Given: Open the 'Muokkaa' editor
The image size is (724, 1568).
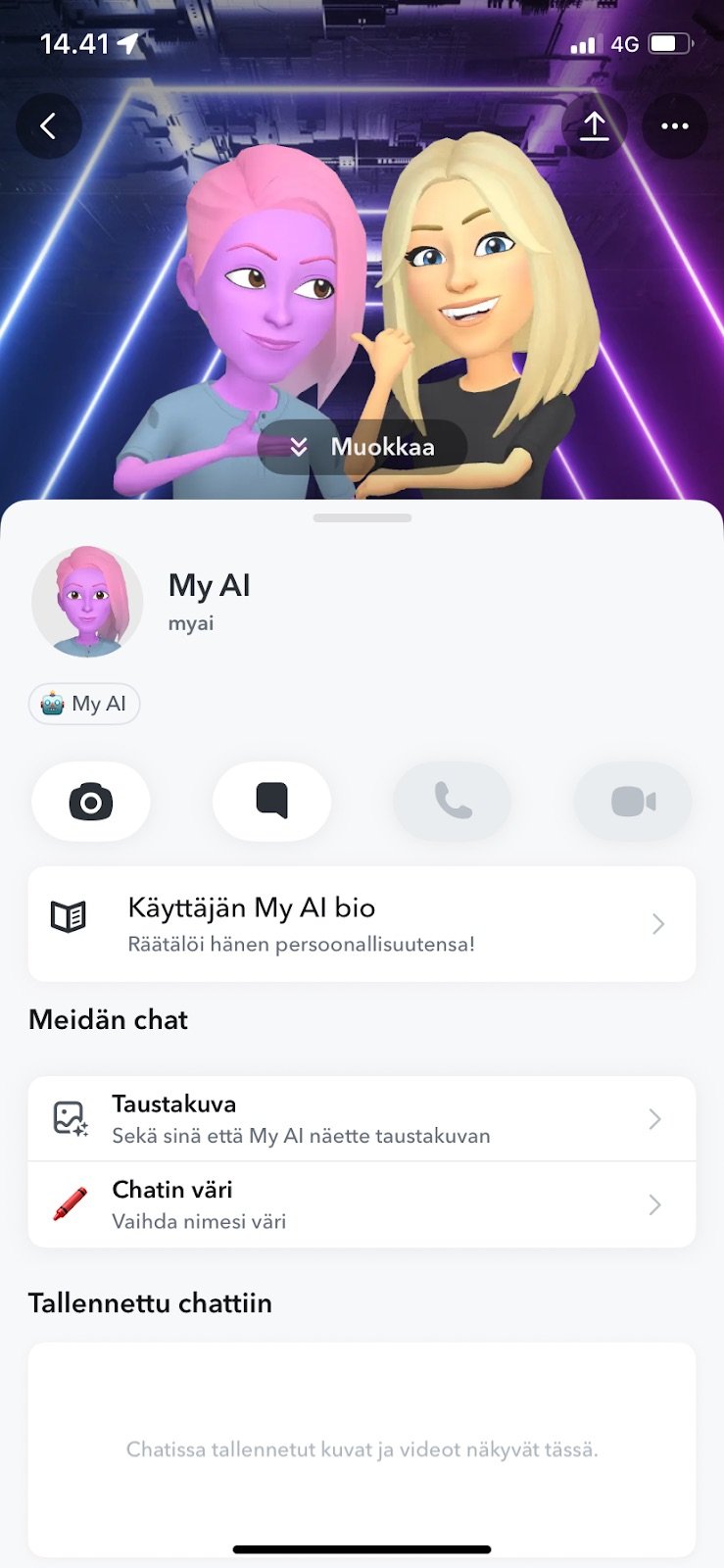Looking at the screenshot, I should click(x=362, y=447).
